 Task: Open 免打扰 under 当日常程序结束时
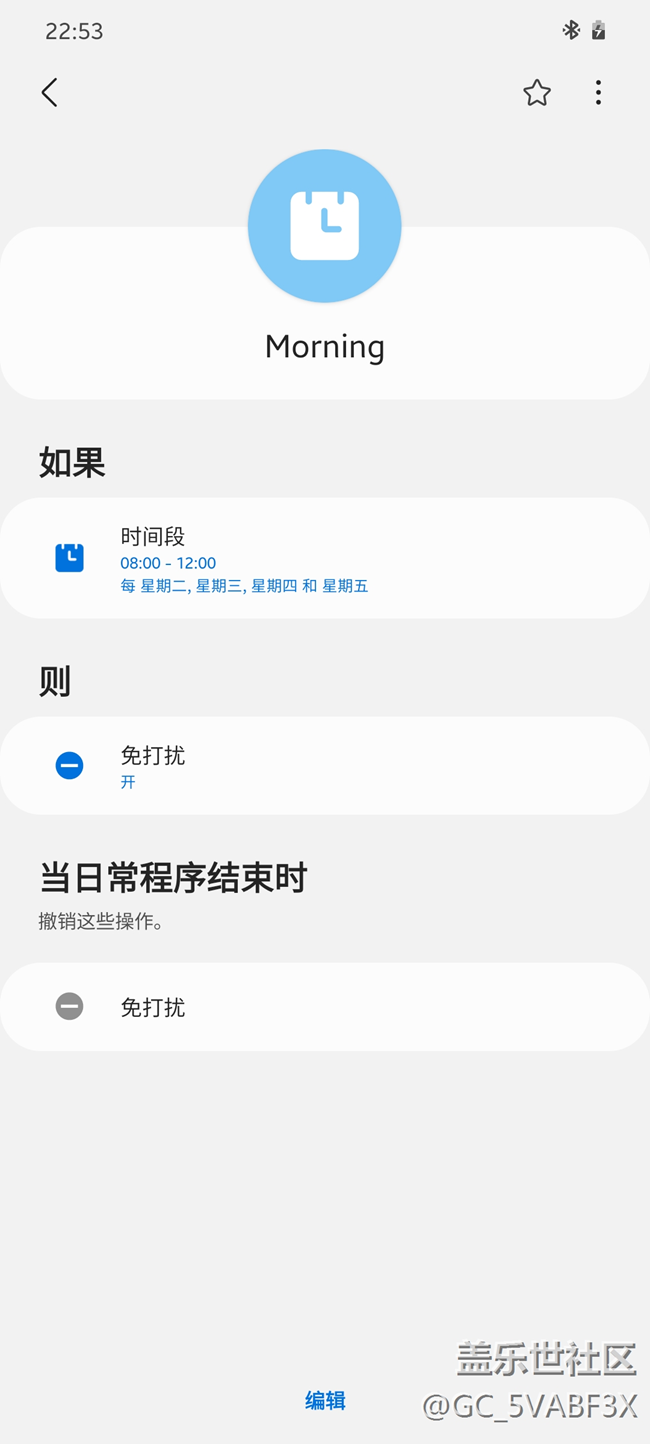[x=324, y=1007]
